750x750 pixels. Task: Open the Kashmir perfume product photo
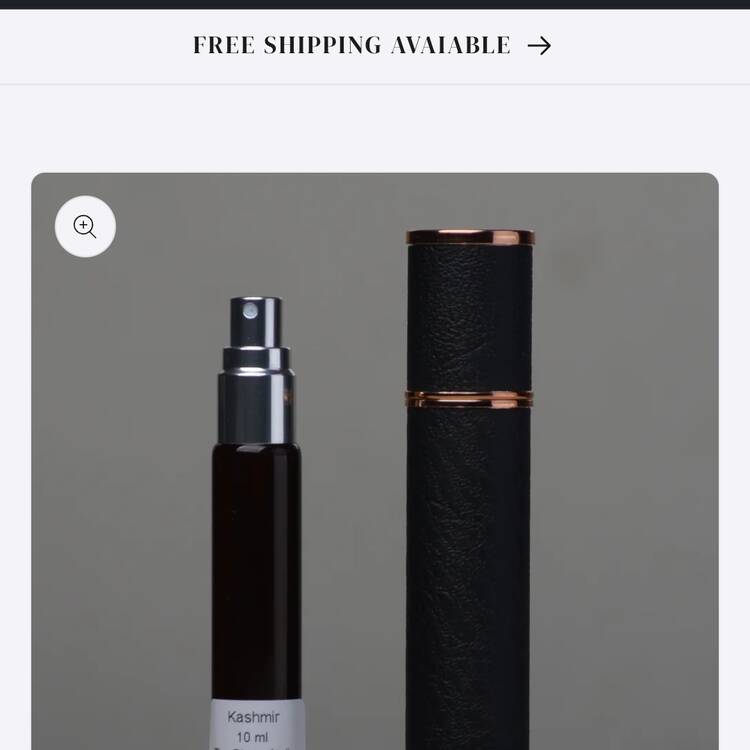coord(374,480)
